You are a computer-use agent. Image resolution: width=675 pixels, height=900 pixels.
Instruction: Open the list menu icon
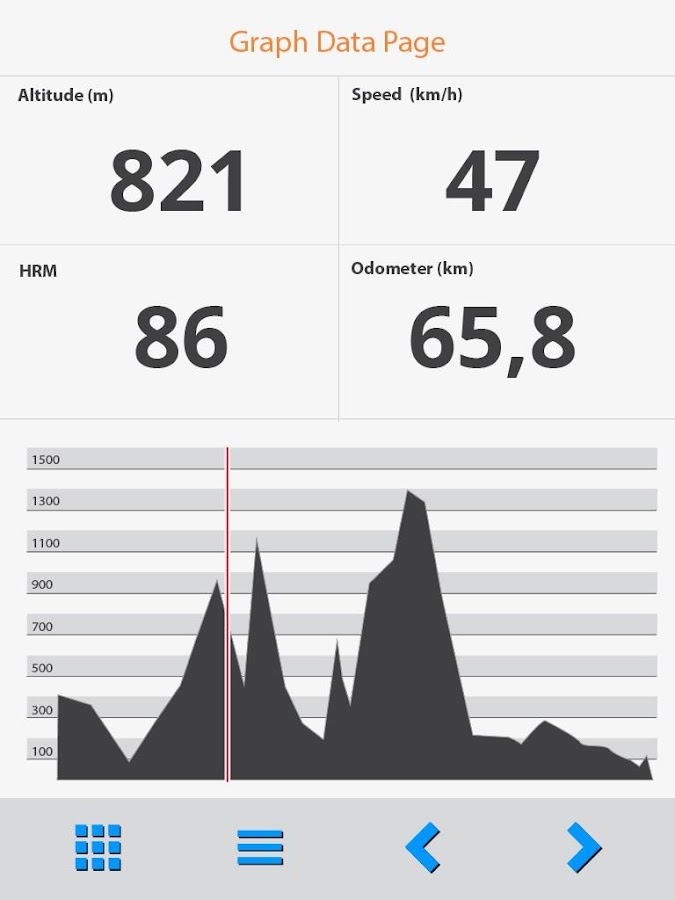tap(260, 848)
